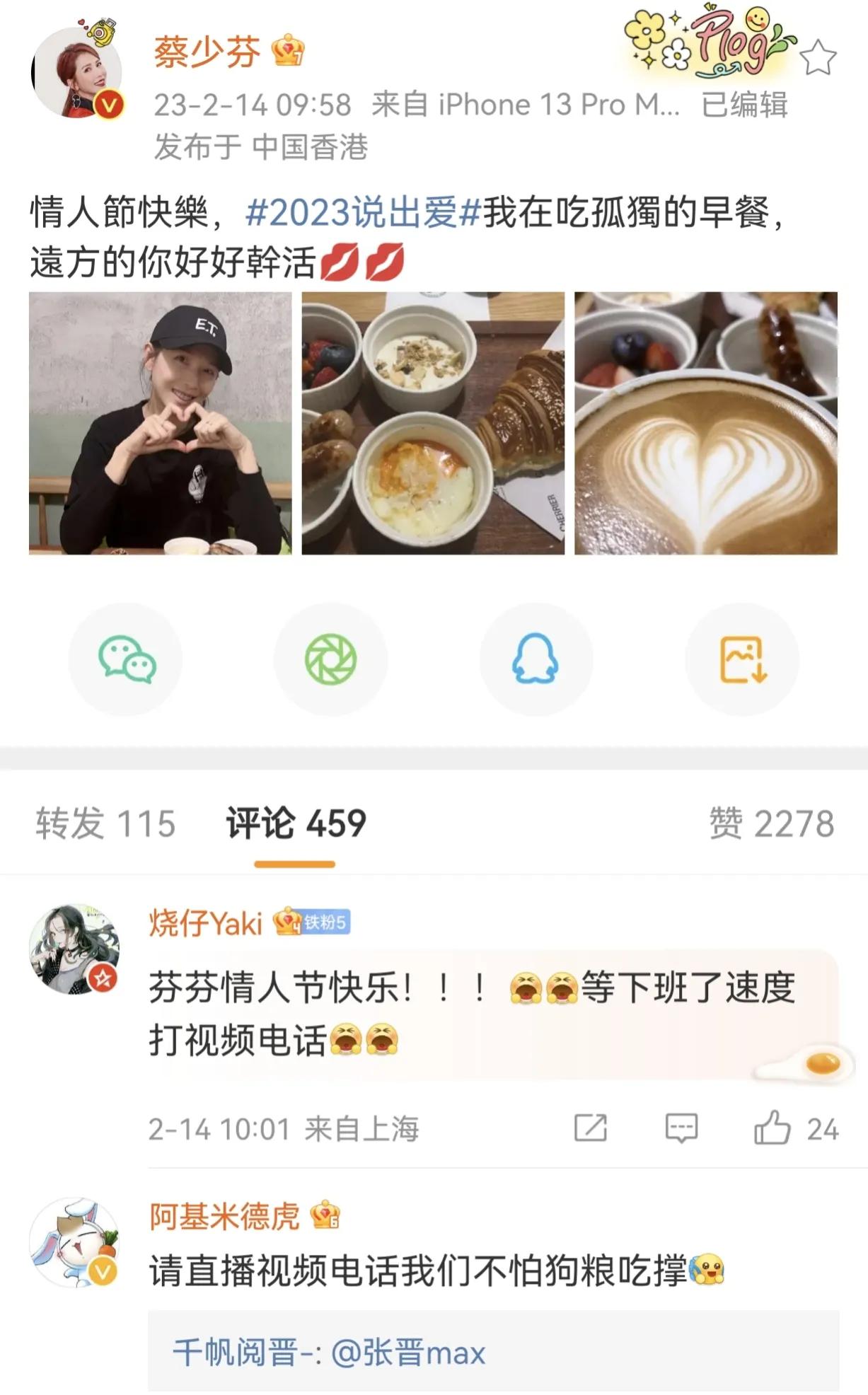The width and height of the screenshot is (868, 1395).
Task: Select the 评论 459 tab
Action: [294, 823]
